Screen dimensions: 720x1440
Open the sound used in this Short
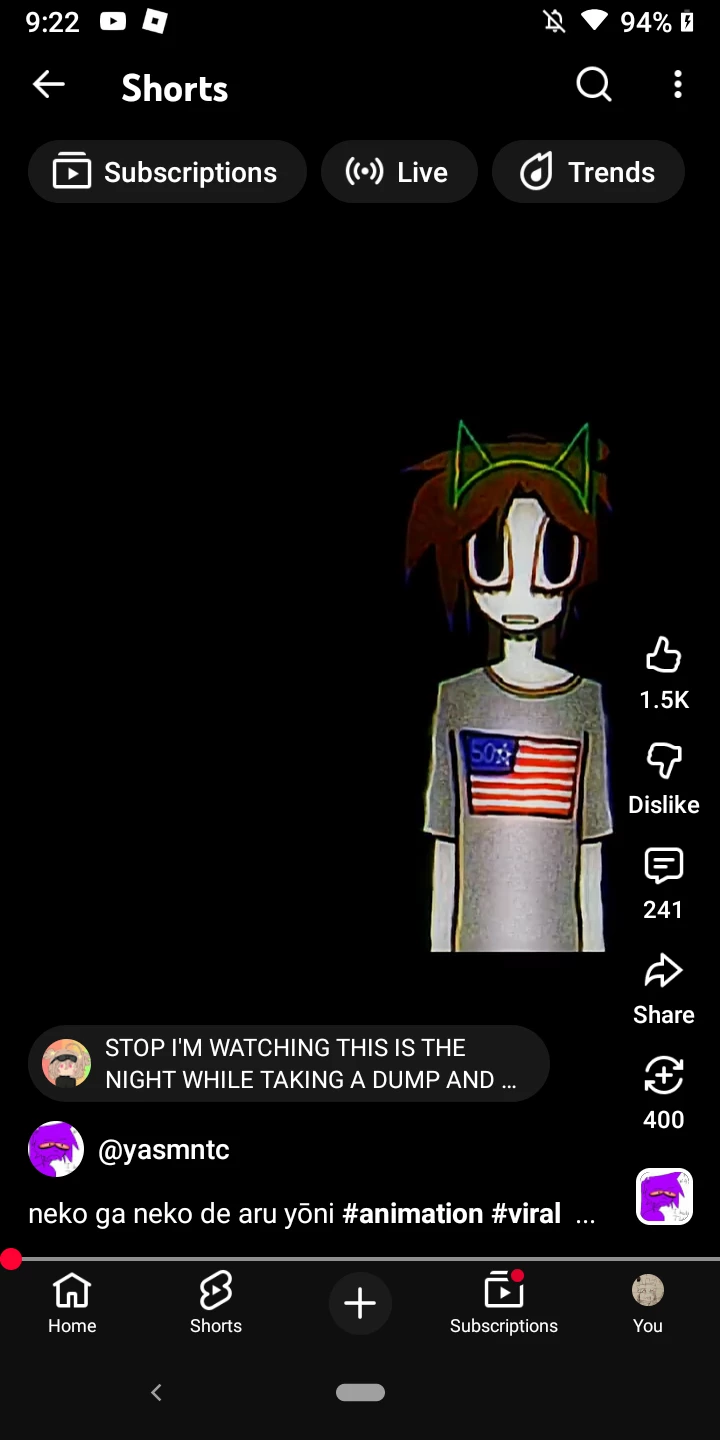pyautogui.click(x=665, y=1196)
